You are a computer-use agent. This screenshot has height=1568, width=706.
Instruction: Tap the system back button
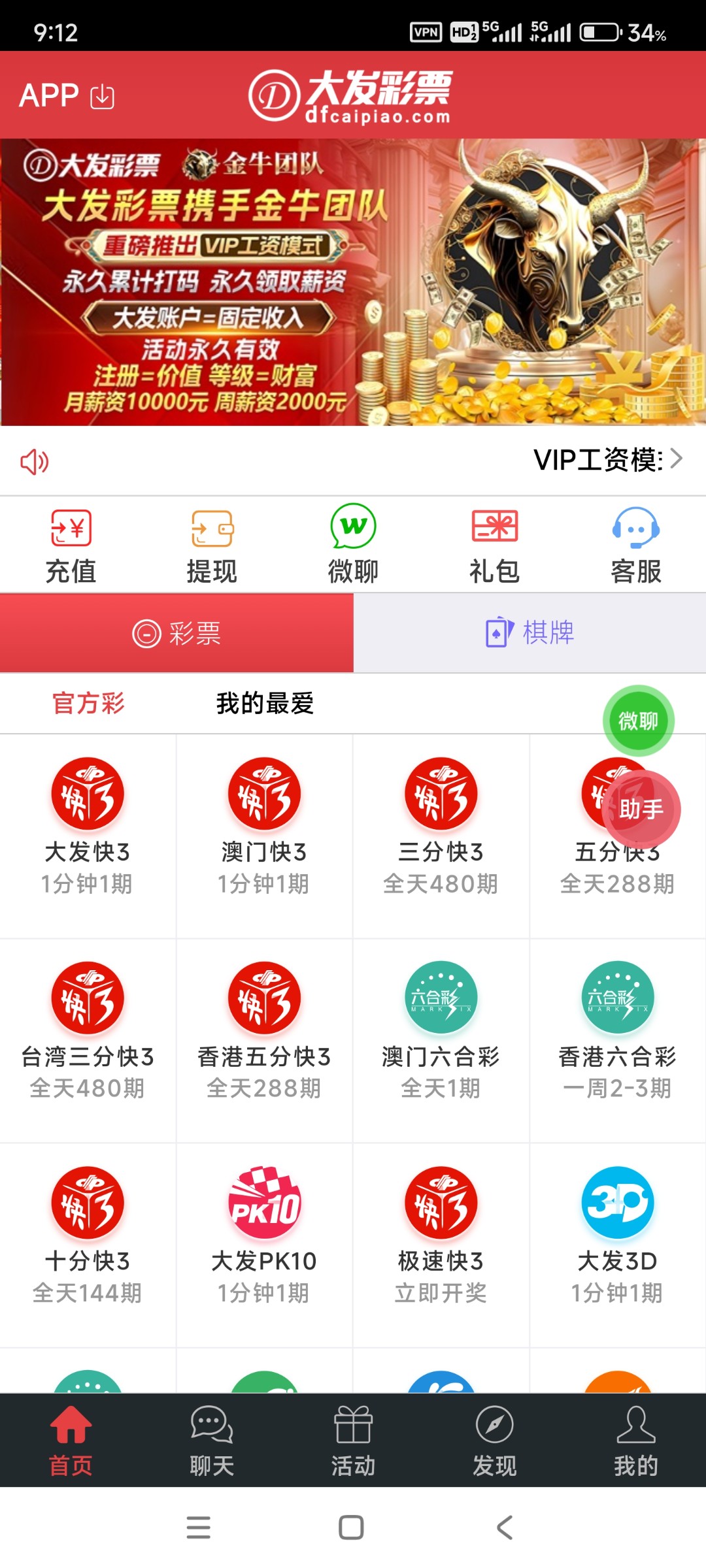tap(505, 1527)
